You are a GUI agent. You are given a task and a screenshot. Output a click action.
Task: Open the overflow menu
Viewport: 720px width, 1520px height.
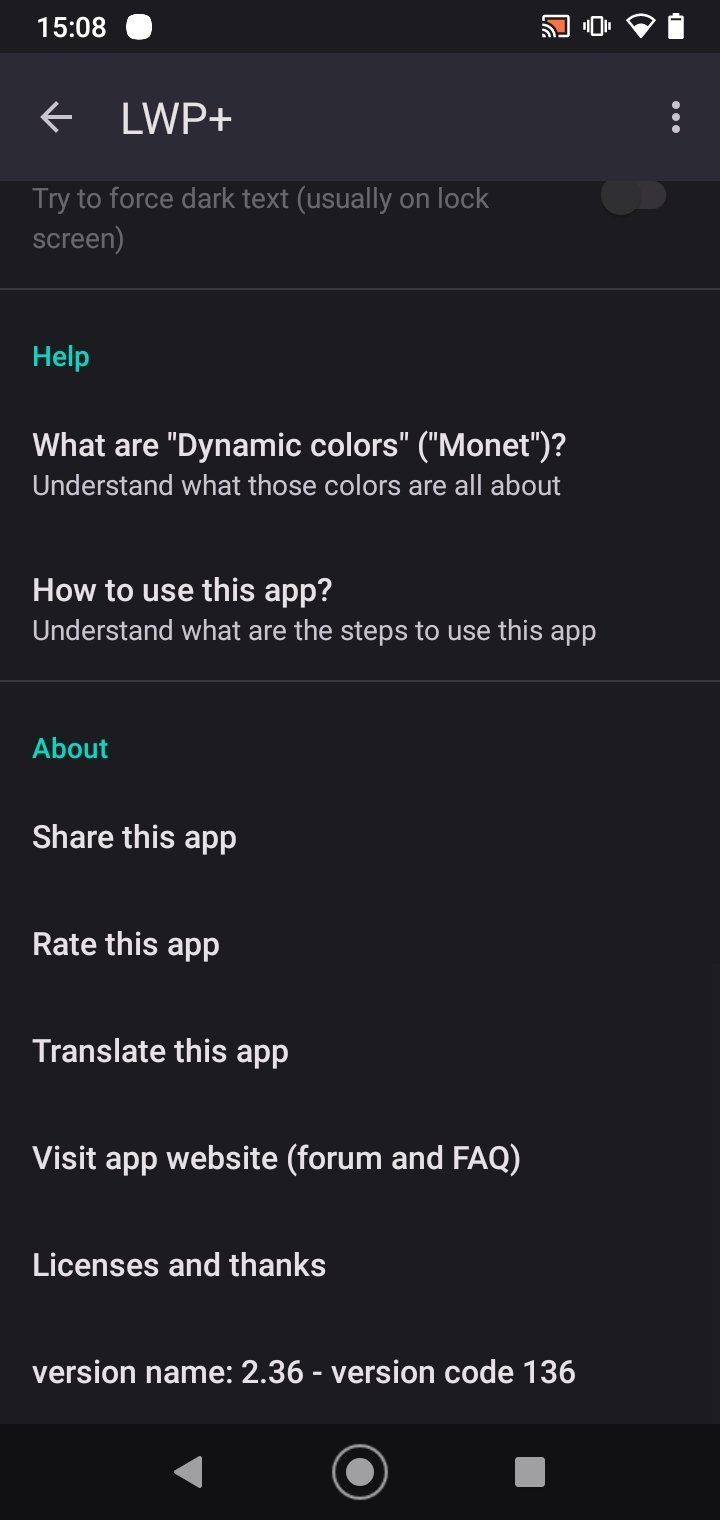676,118
